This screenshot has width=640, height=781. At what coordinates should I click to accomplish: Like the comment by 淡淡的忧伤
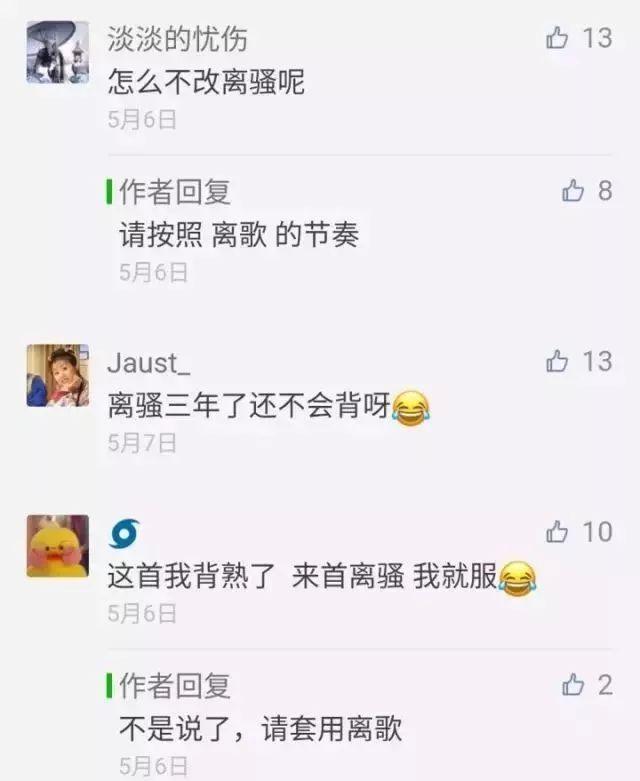coord(558,38)
